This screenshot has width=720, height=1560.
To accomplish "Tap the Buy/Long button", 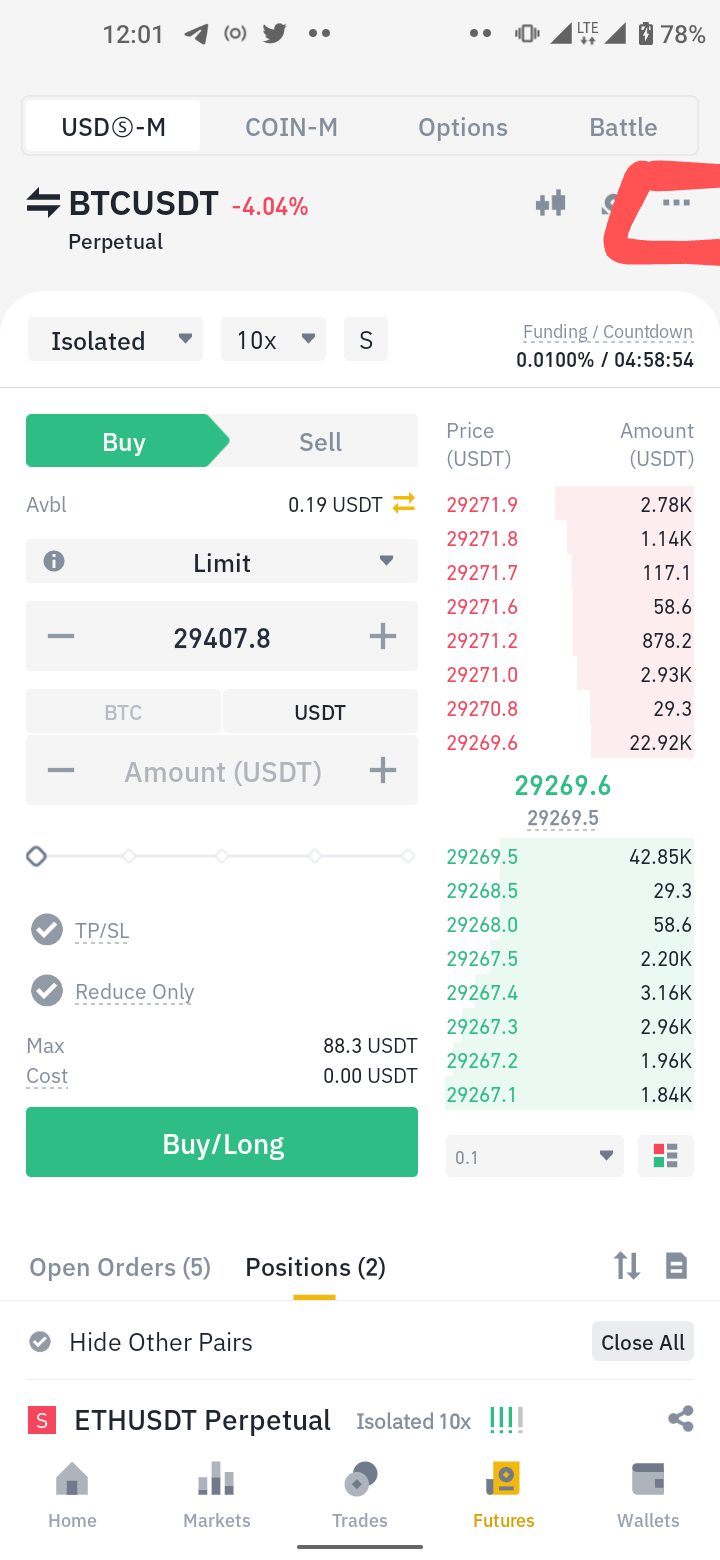I will [x=222, y=1142].
